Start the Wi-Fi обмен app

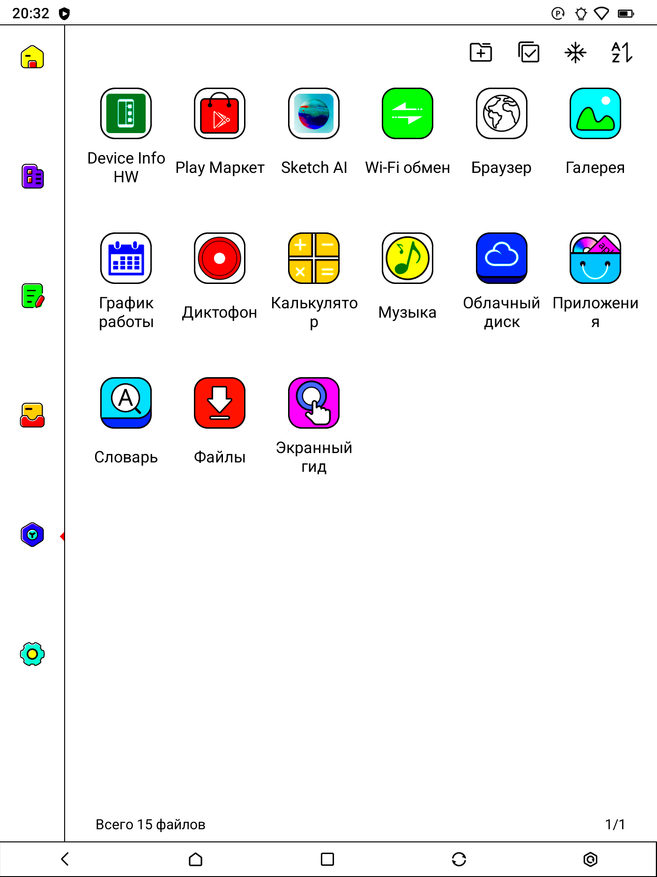(x=407, y=114)
